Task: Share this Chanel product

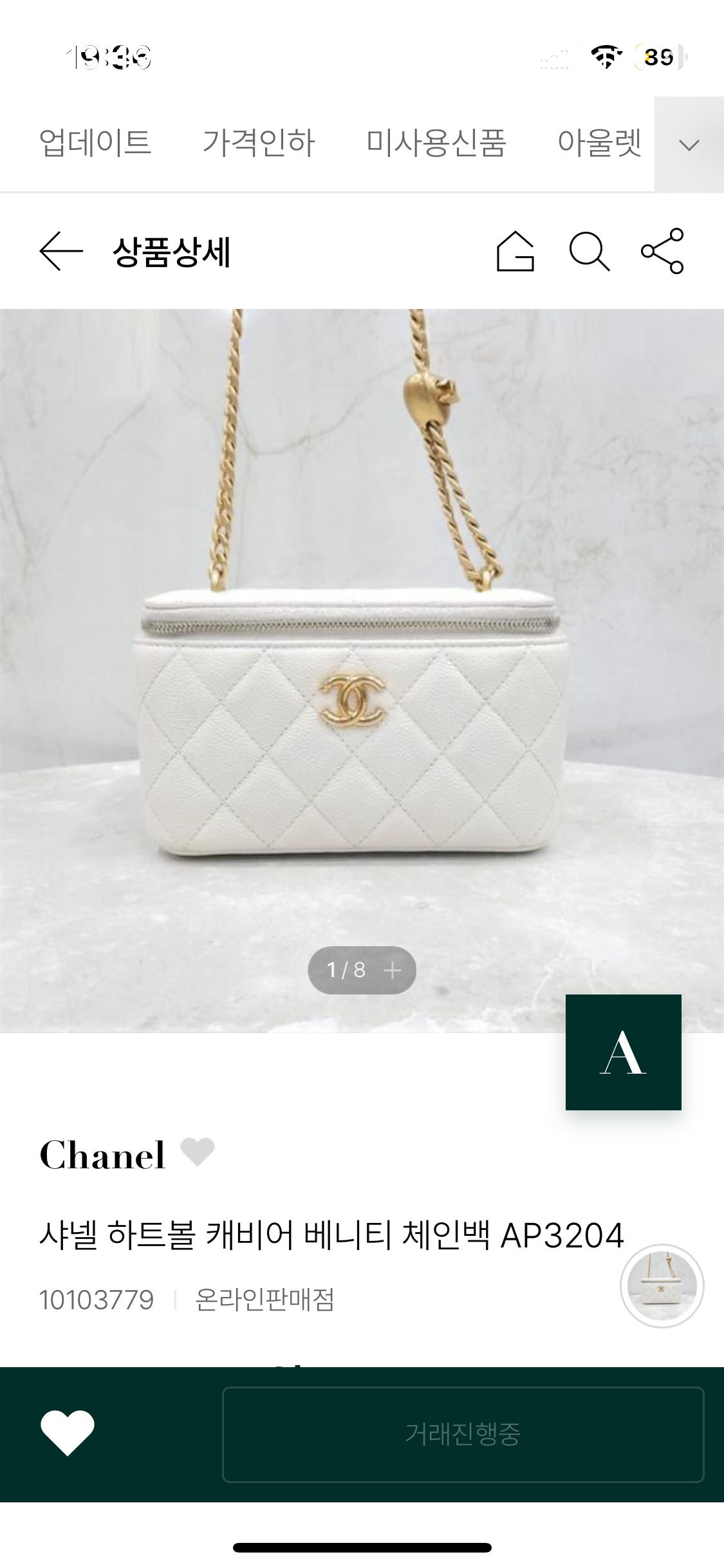Action: (x=662, y=251)
